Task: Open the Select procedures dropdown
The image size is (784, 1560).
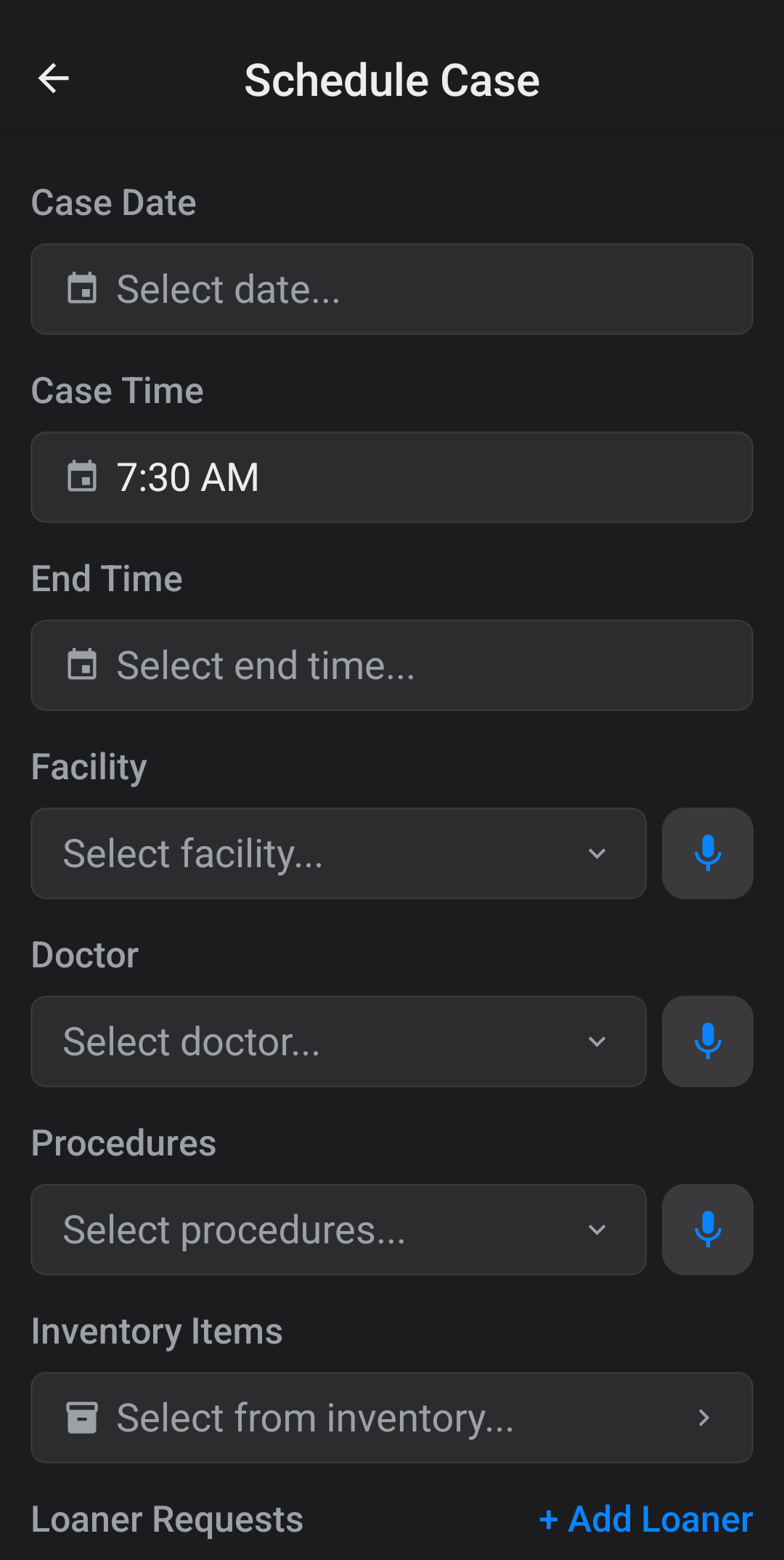Action: point(338,1229)
